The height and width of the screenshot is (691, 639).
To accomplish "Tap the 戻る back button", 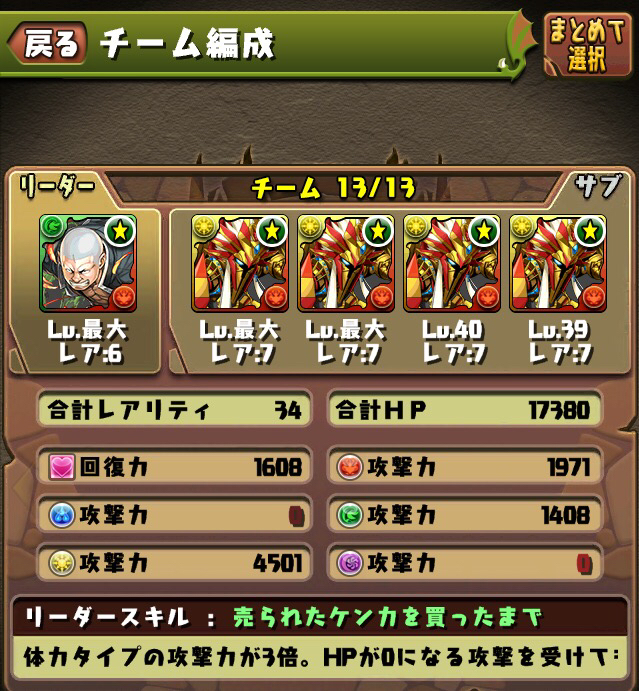I will (48, 44).
